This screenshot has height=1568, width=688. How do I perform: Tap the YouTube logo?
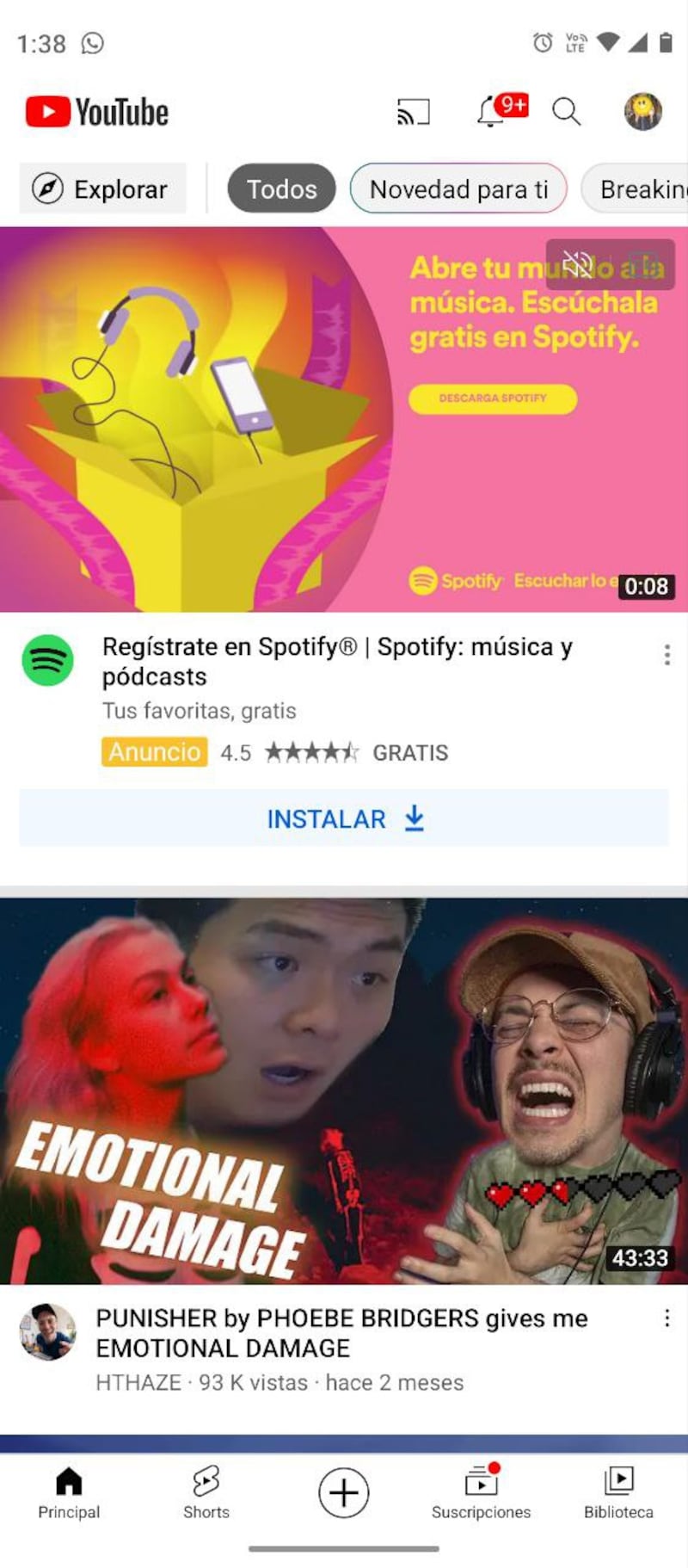[x=97, y=112]
